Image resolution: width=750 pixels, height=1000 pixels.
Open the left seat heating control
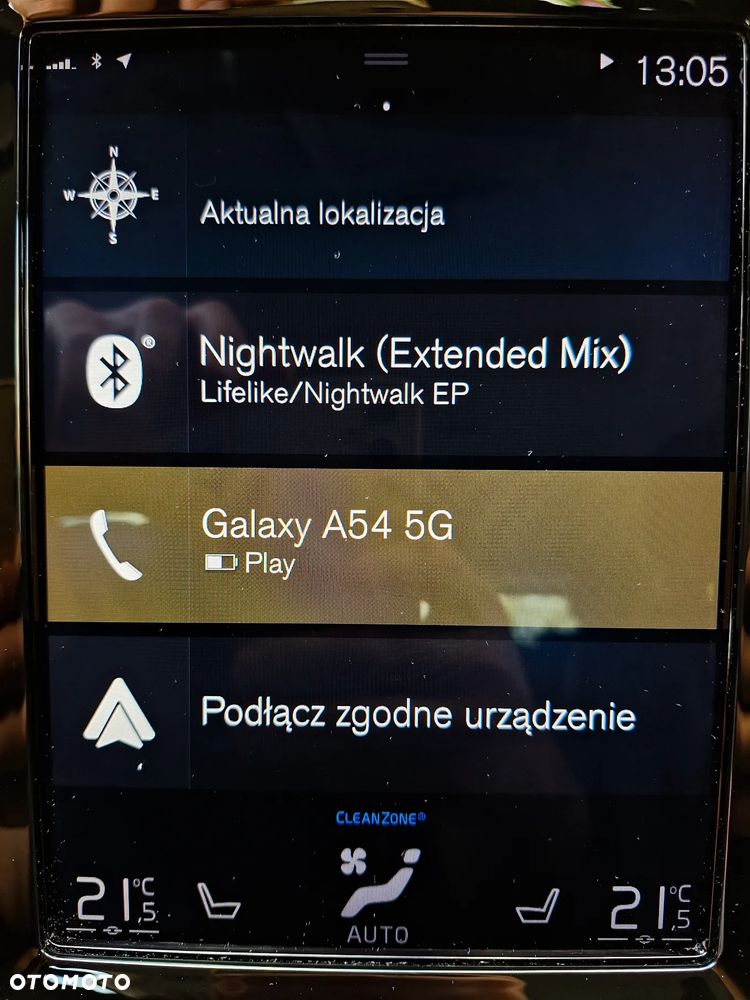(219, 901)
